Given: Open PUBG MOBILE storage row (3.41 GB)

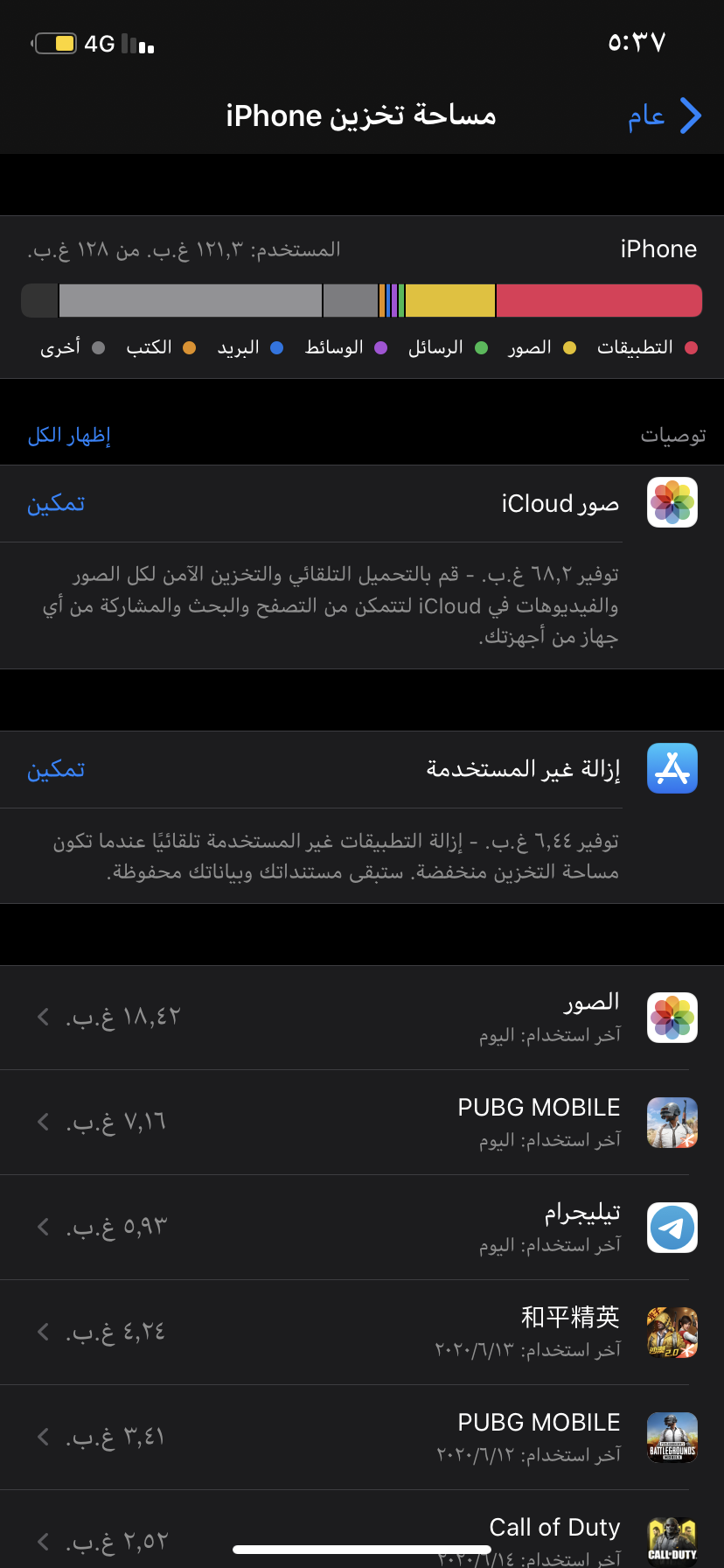Looking at the screenshot, I should [x=362, y=1438].
